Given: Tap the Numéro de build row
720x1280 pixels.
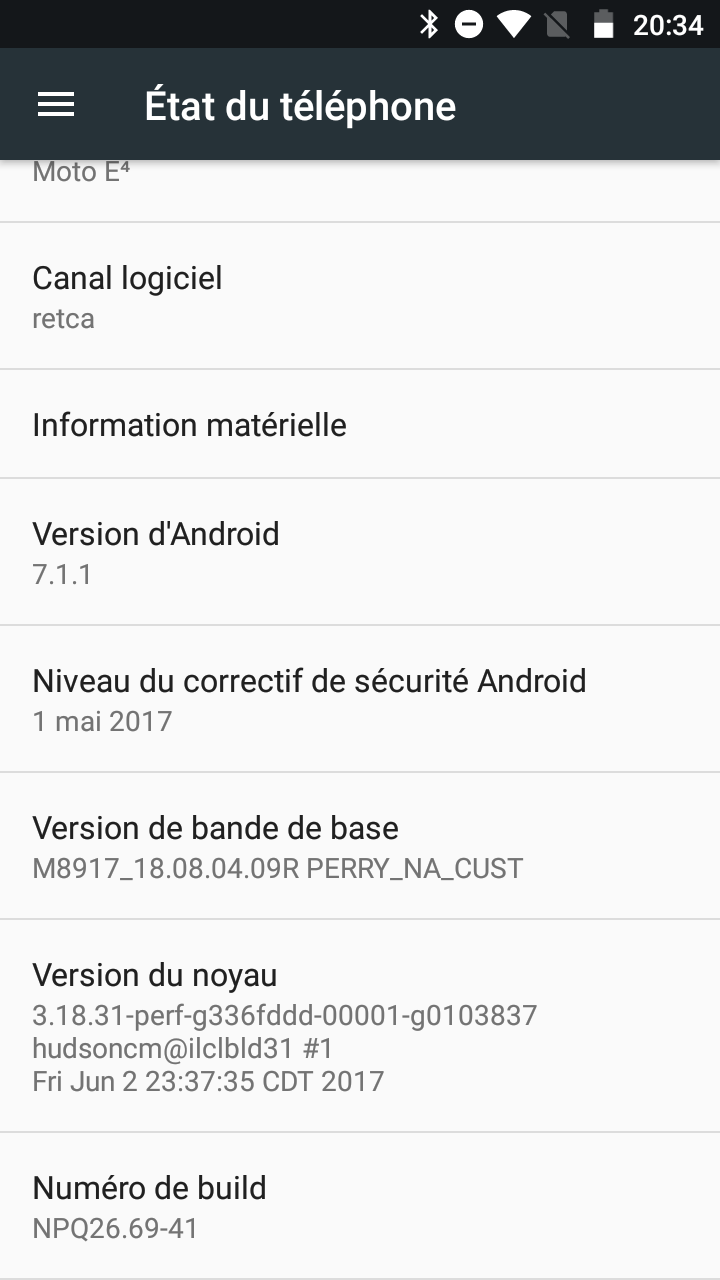Looking at the screenshot, I should pyautogui.click(x=360, y=1206).
